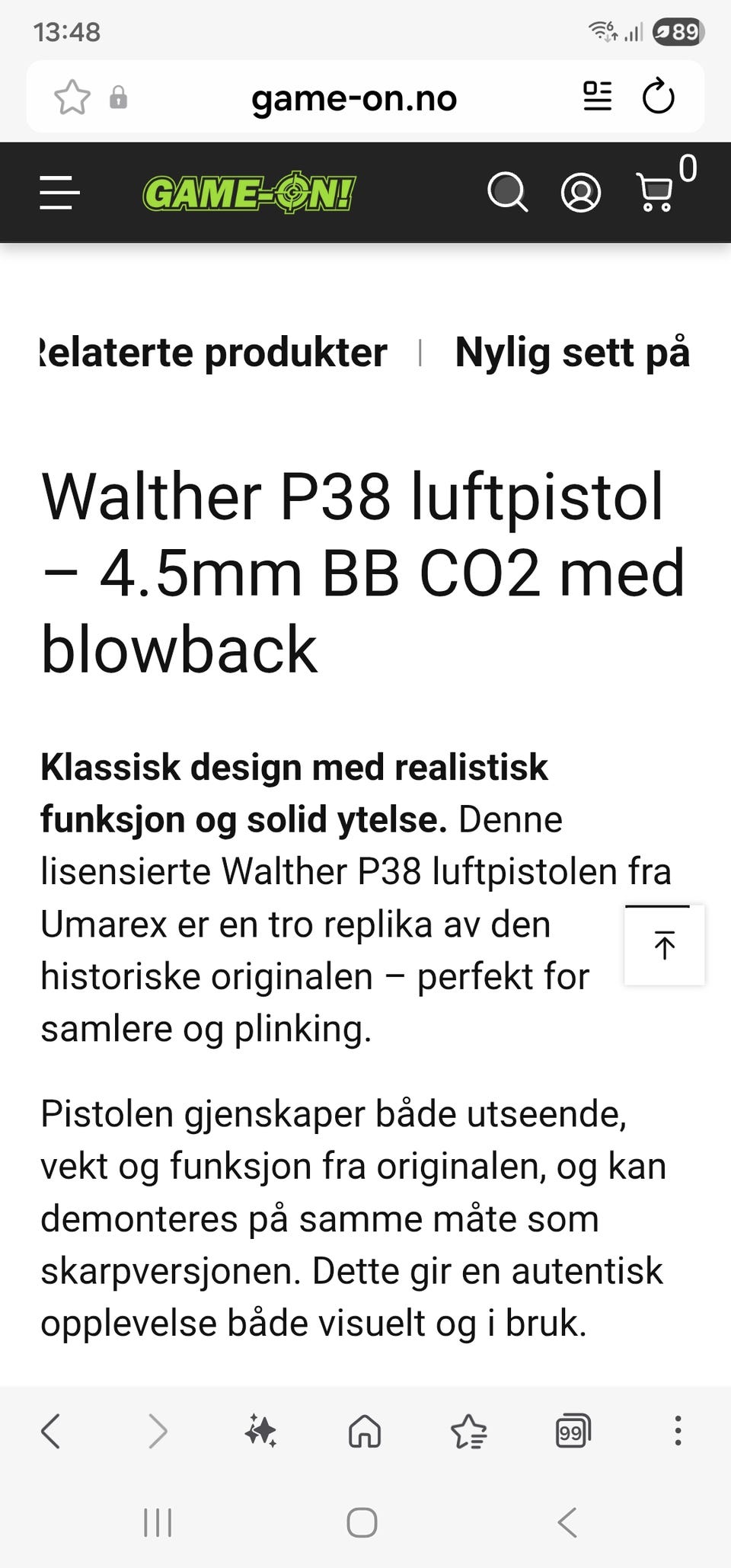This screenshot has height=1568, width=731.
Task: Open reader mode icon in address bar
Action: (x=597, y=97)
